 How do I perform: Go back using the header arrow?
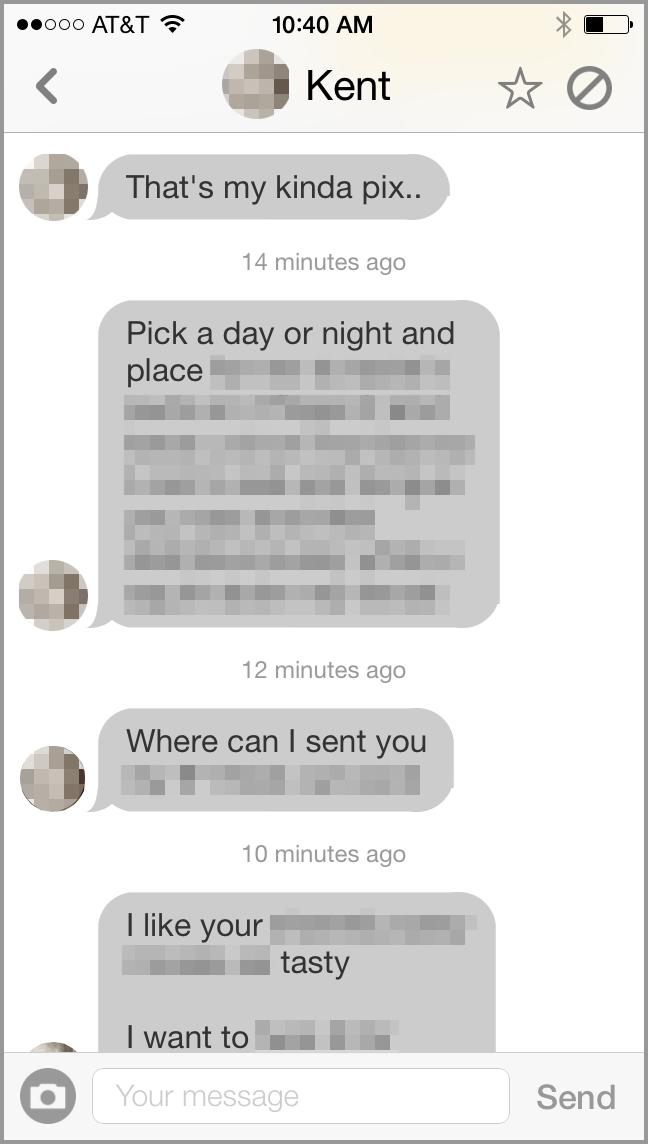(x=46, y=87)
